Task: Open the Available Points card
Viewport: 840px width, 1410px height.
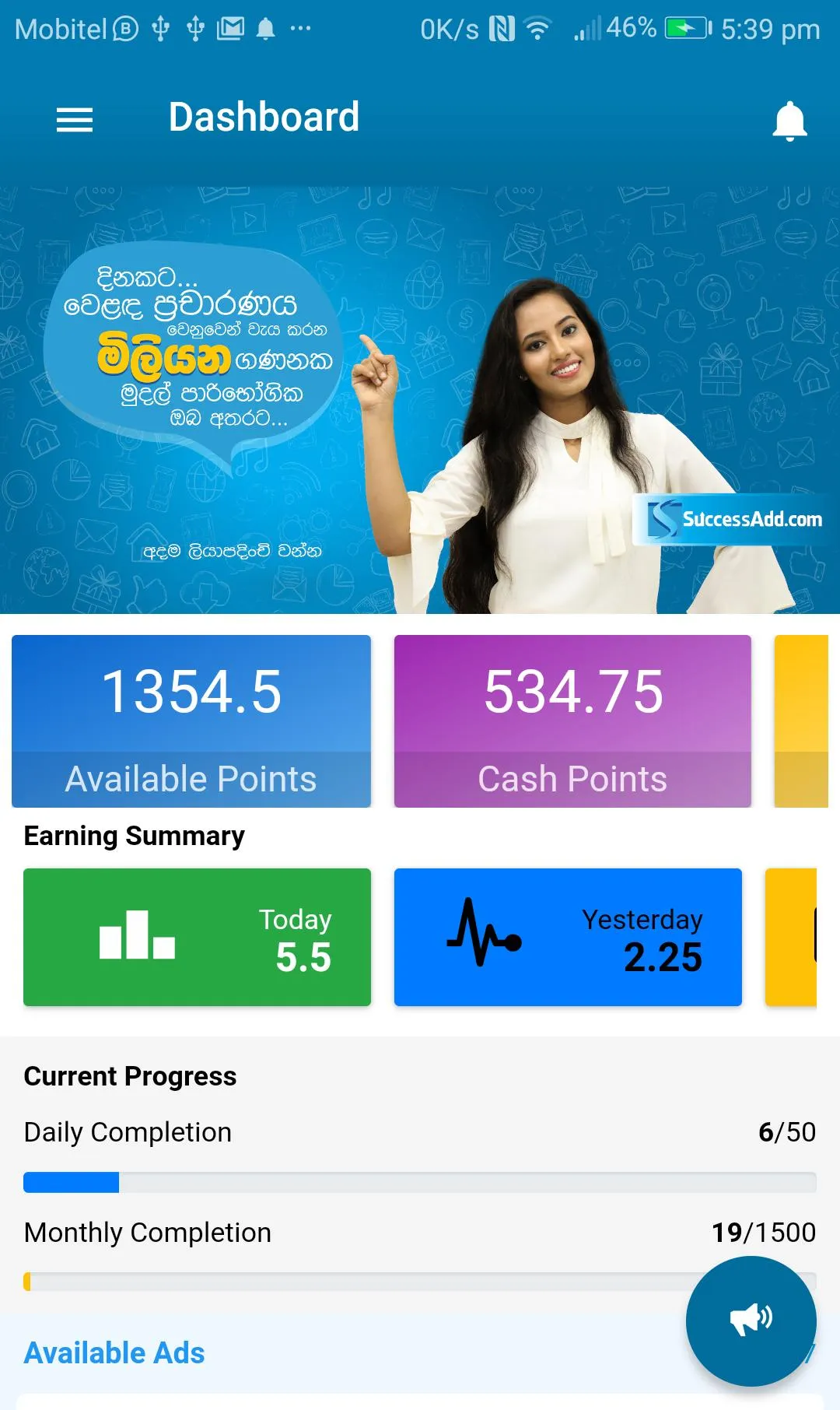Action: (191, 721)
